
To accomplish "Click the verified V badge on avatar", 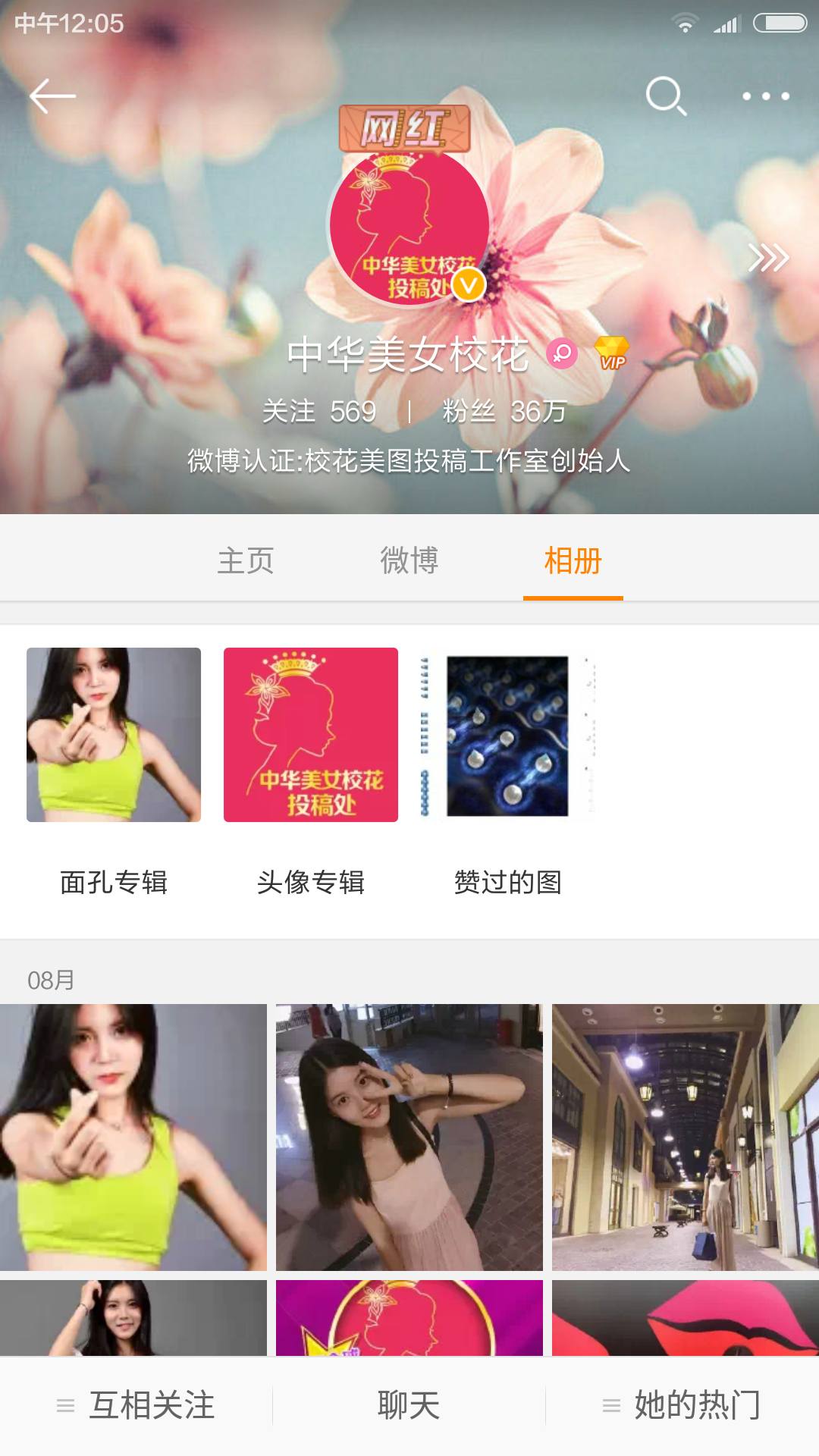I will click(x=469, y=285).
